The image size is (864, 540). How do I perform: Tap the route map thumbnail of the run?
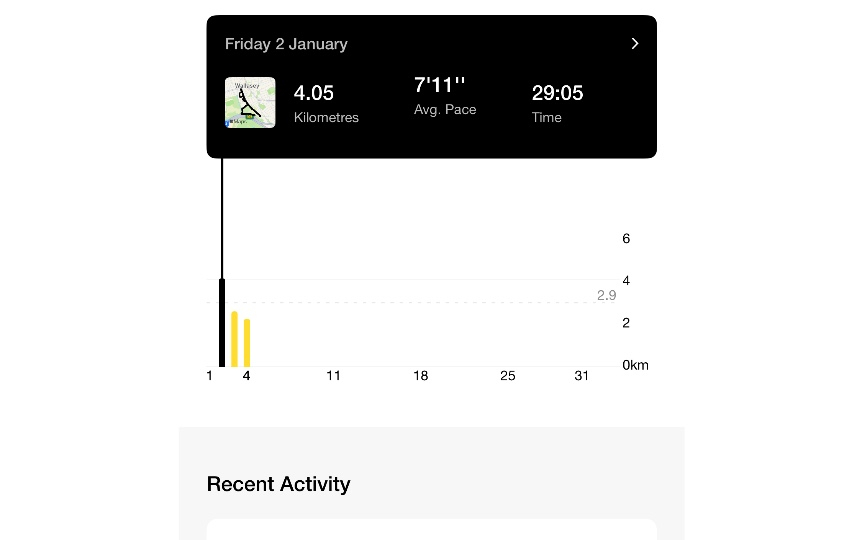(x=250, y=103)
